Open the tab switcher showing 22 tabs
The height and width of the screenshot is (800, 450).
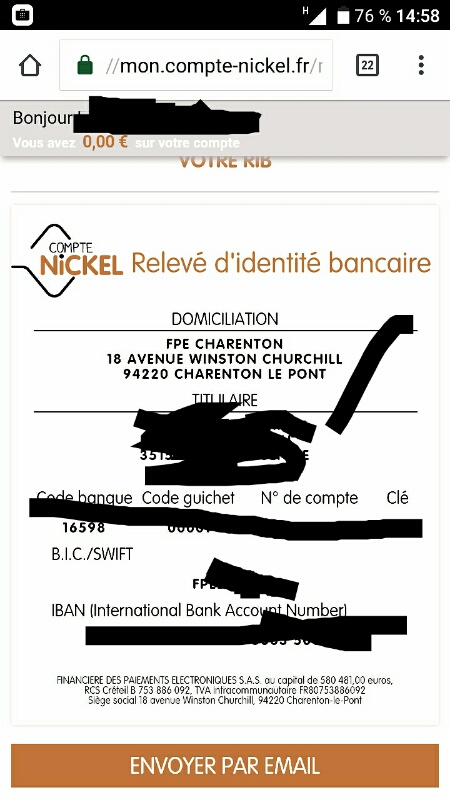coord(367,65)
